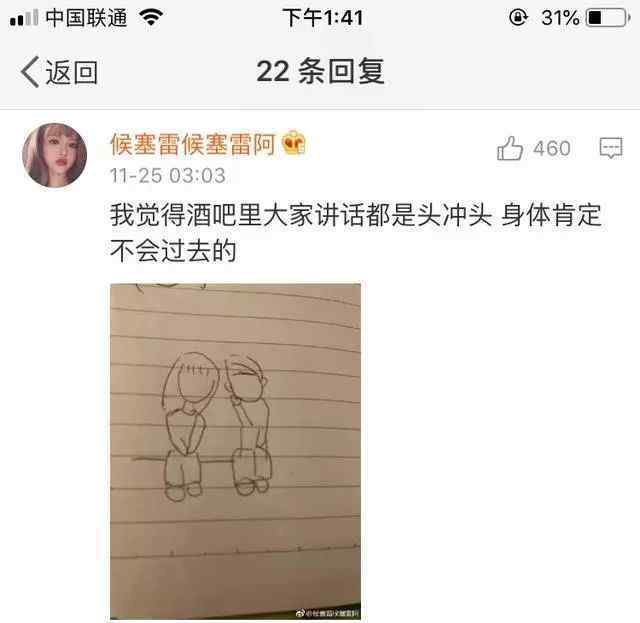Reply to this comment via the speech-bubble icon
640x623 pixels.
[611, 149]
